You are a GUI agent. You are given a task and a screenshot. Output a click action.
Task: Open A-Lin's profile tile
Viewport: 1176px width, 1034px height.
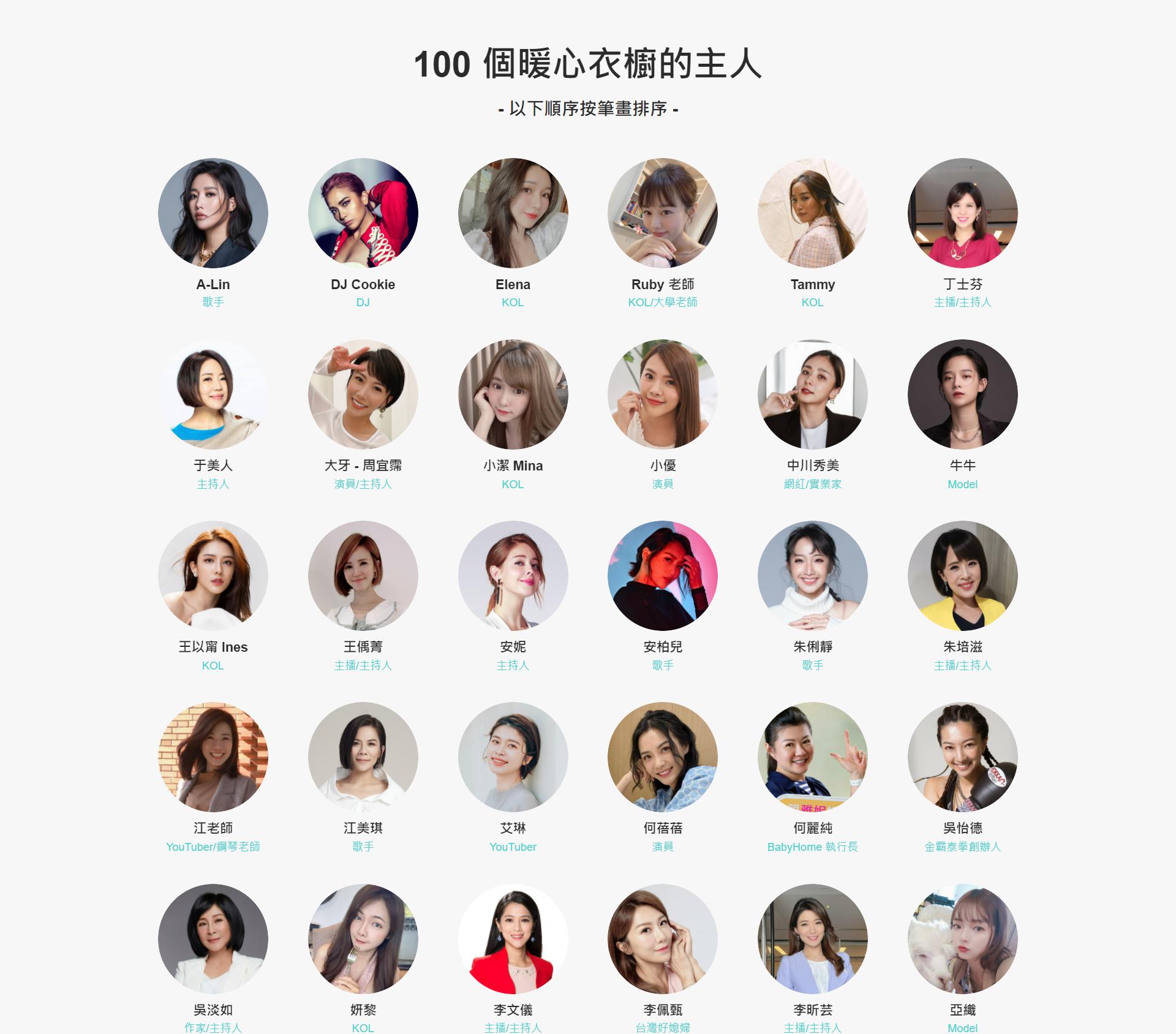[213, 213]
